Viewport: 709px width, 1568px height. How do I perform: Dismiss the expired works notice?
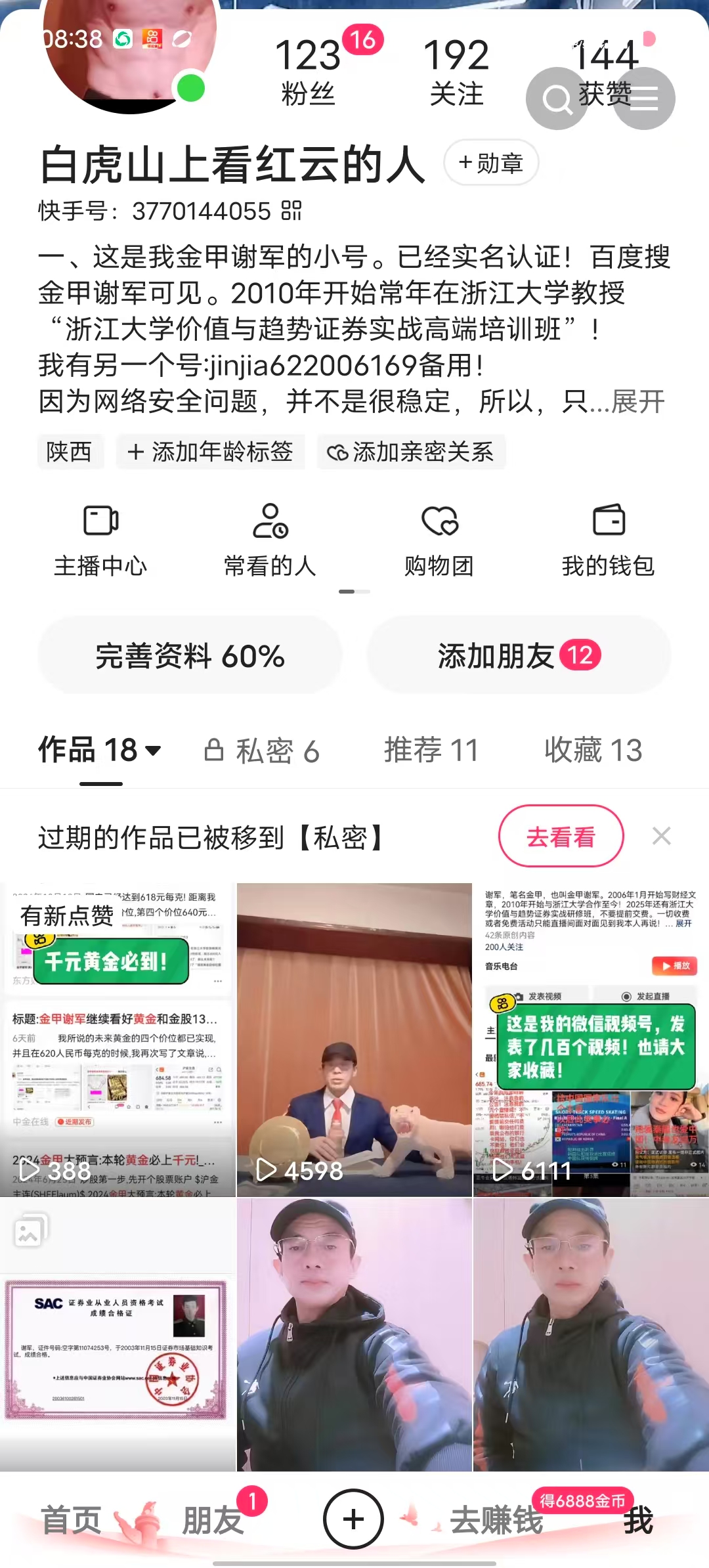(x=661, y=837)
